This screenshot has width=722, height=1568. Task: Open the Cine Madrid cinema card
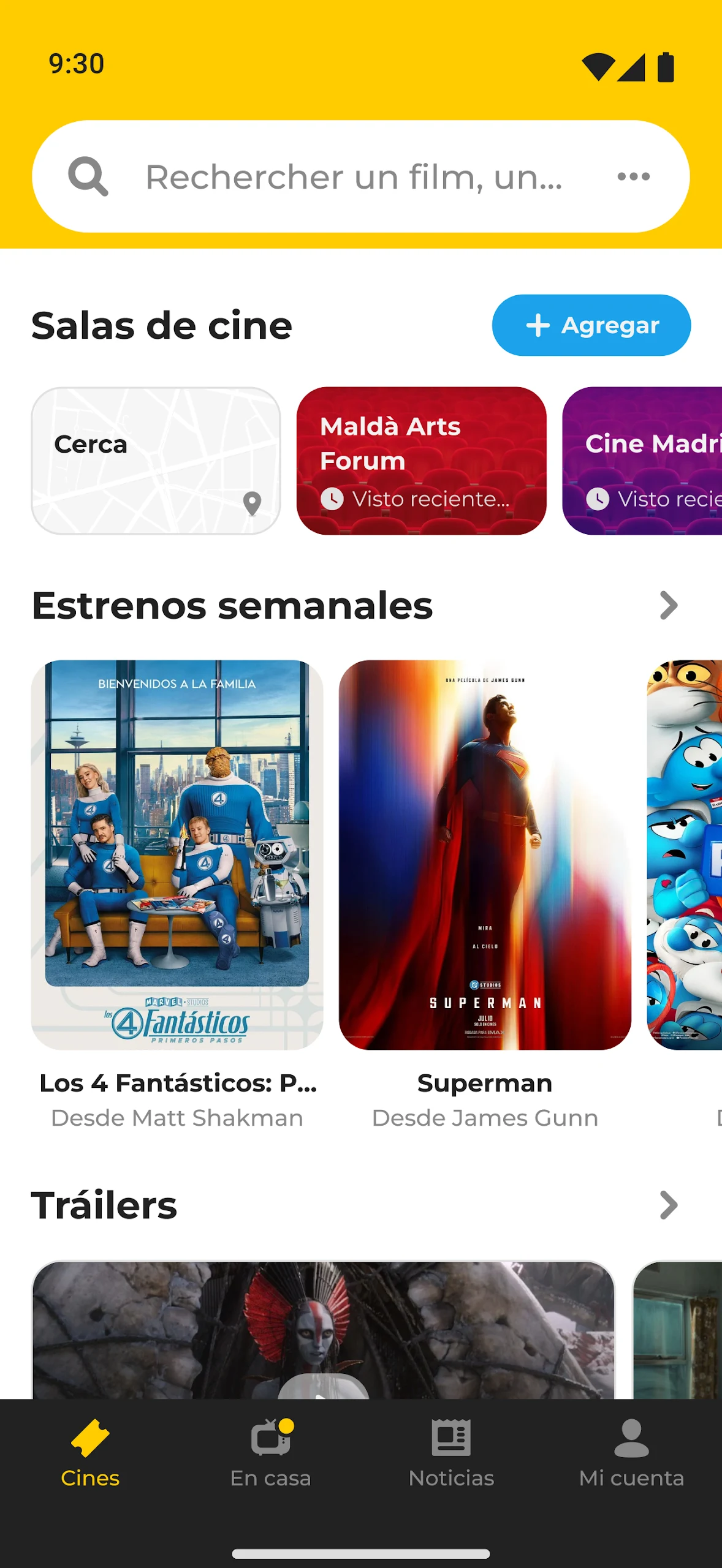(642, 461)
